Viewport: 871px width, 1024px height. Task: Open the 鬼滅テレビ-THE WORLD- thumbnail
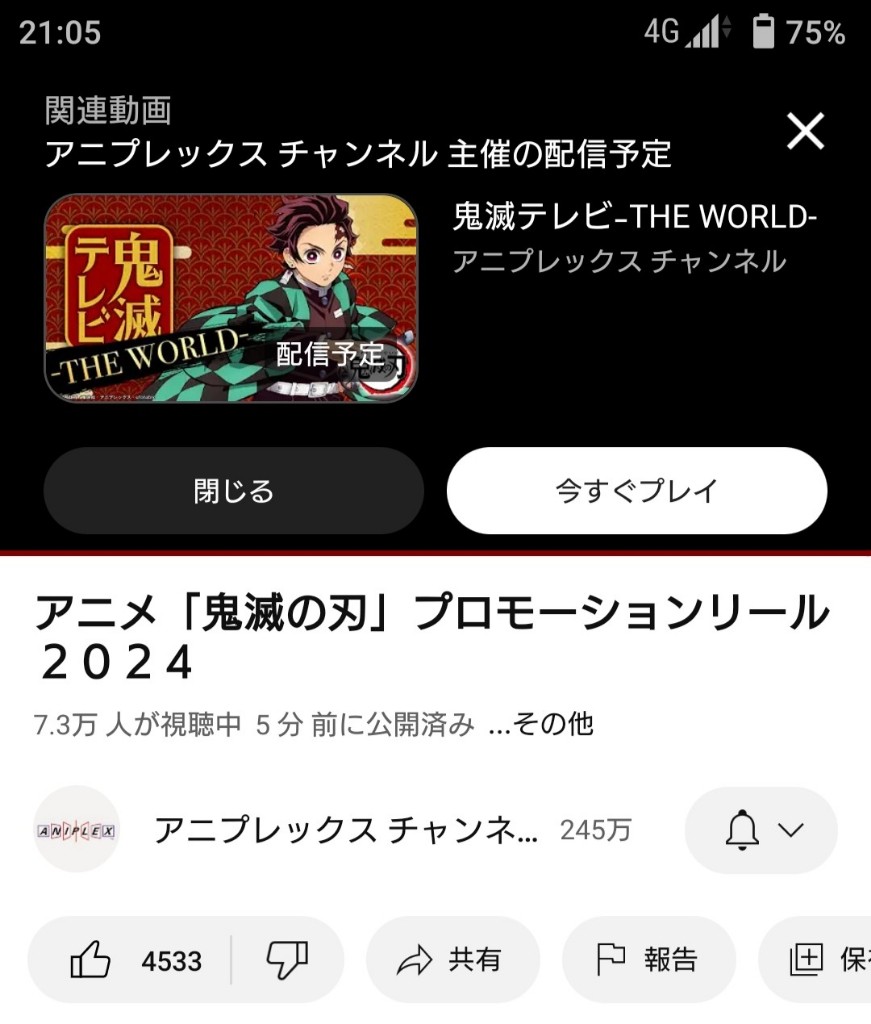[231, 298]
